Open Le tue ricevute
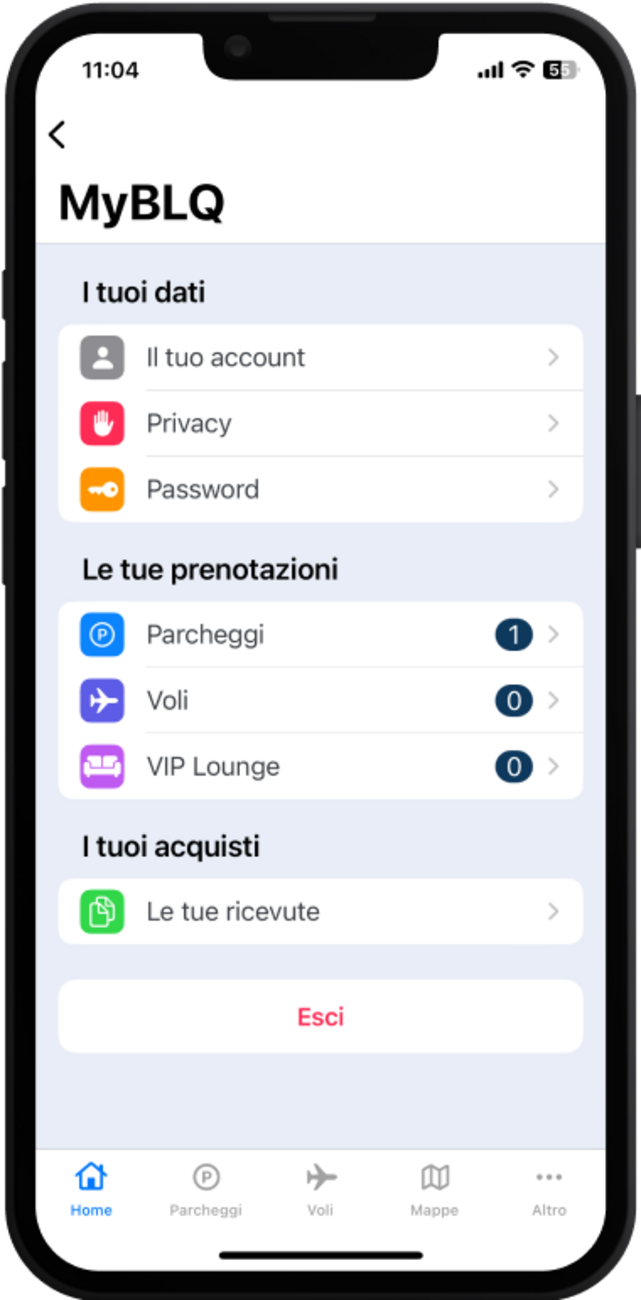The width and height of the screenshot is (641, 1300). pos(320,912)
